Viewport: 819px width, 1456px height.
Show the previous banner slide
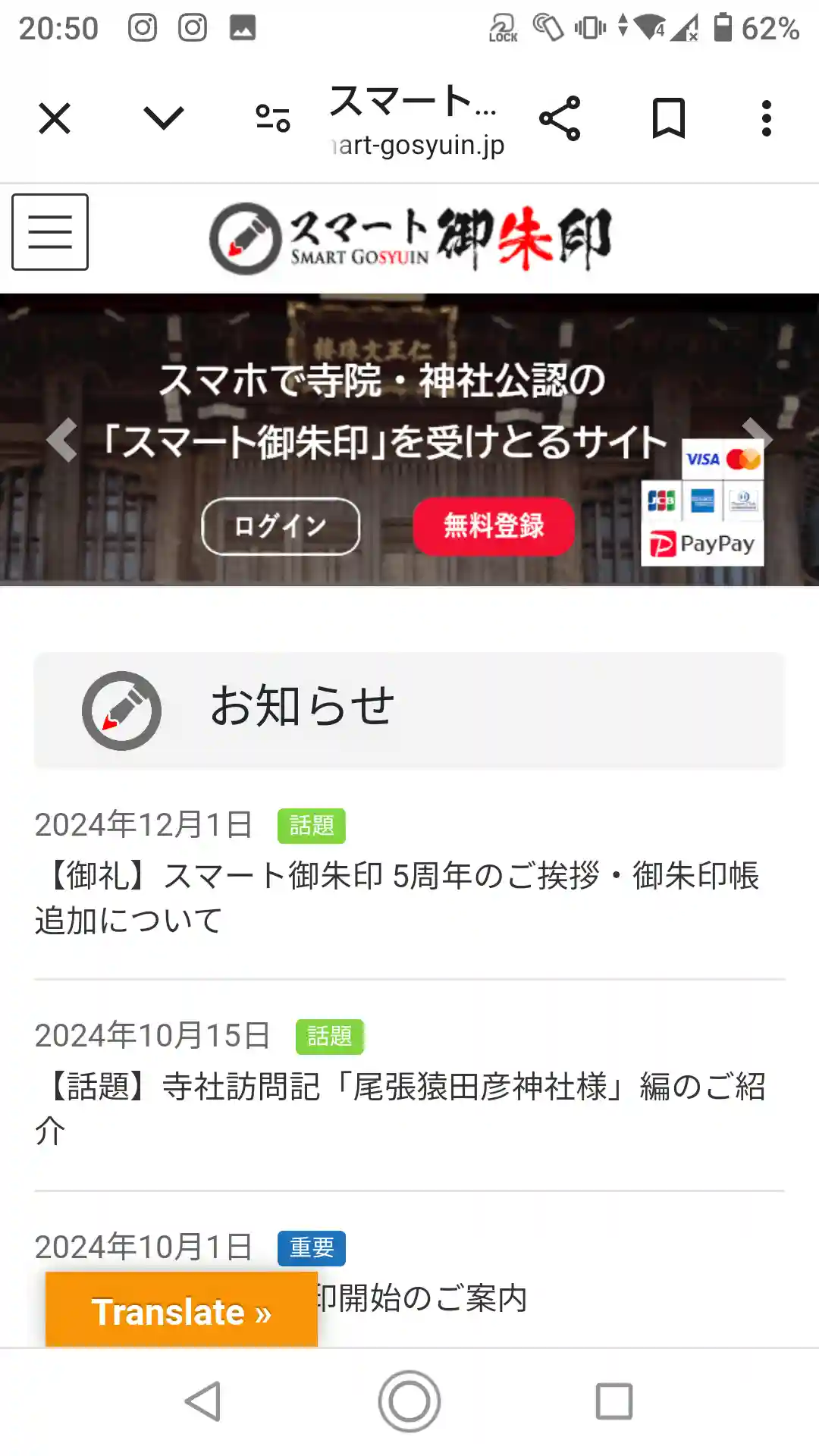(x=62, y=439)
